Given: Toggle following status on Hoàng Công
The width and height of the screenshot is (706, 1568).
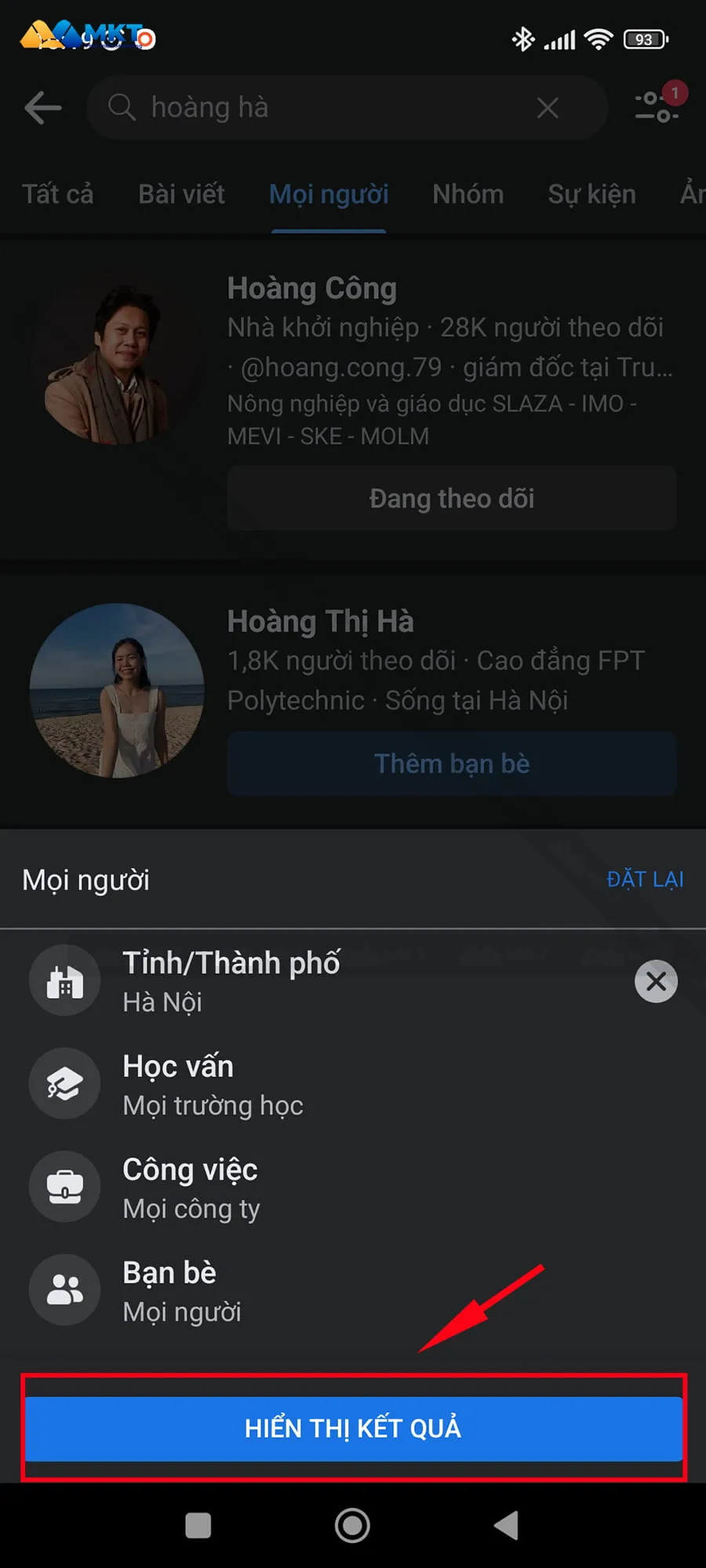Looking at the screenshot, I should (x=451, y=498).
